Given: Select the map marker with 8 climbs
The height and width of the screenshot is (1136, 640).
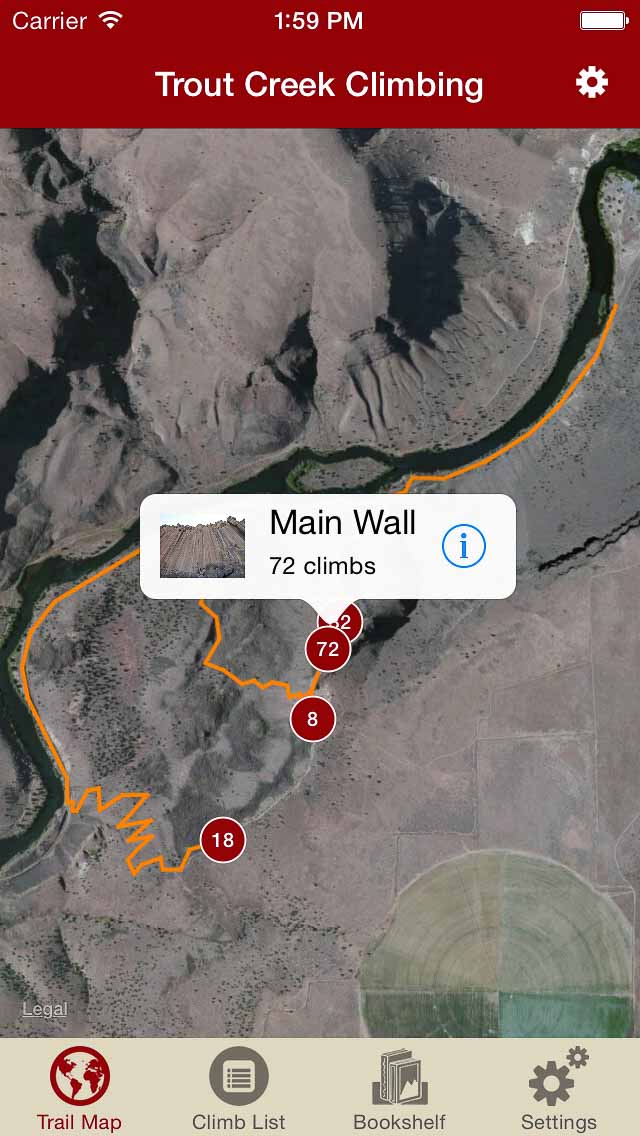Looking at the screenshot, I should (x=312, y=718).
